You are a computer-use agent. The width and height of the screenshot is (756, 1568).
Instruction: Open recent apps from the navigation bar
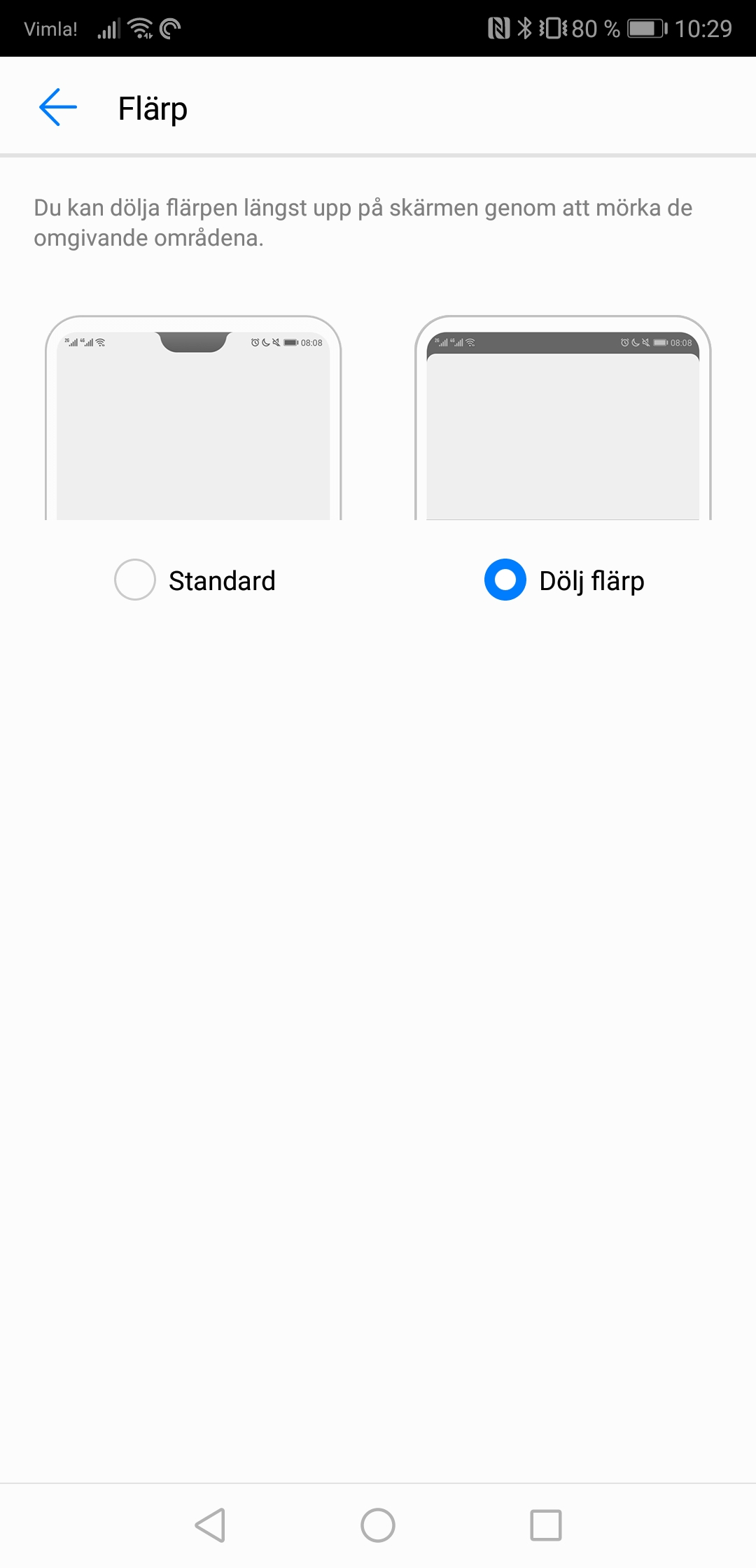[x=546, y=1525]
